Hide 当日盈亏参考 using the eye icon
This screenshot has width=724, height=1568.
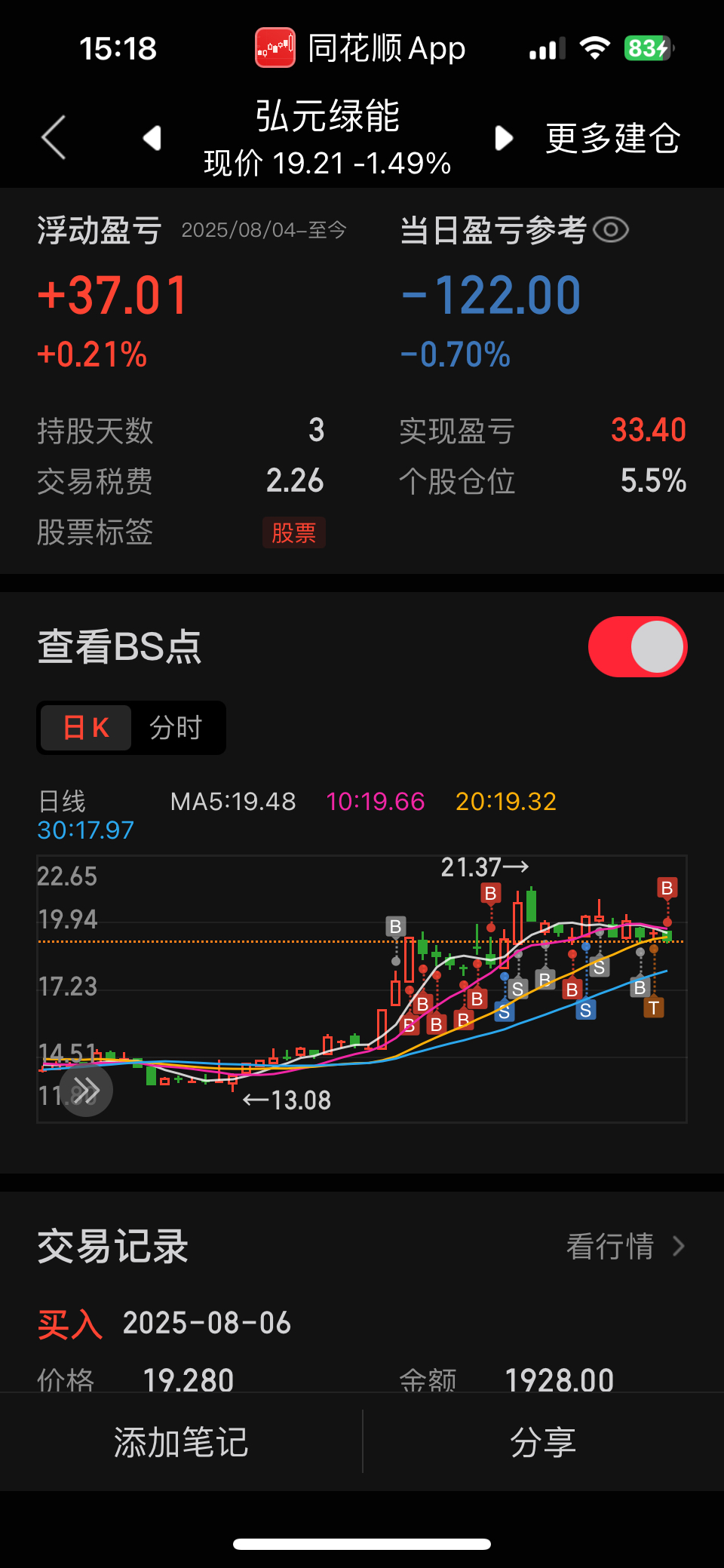pos(611,229)
